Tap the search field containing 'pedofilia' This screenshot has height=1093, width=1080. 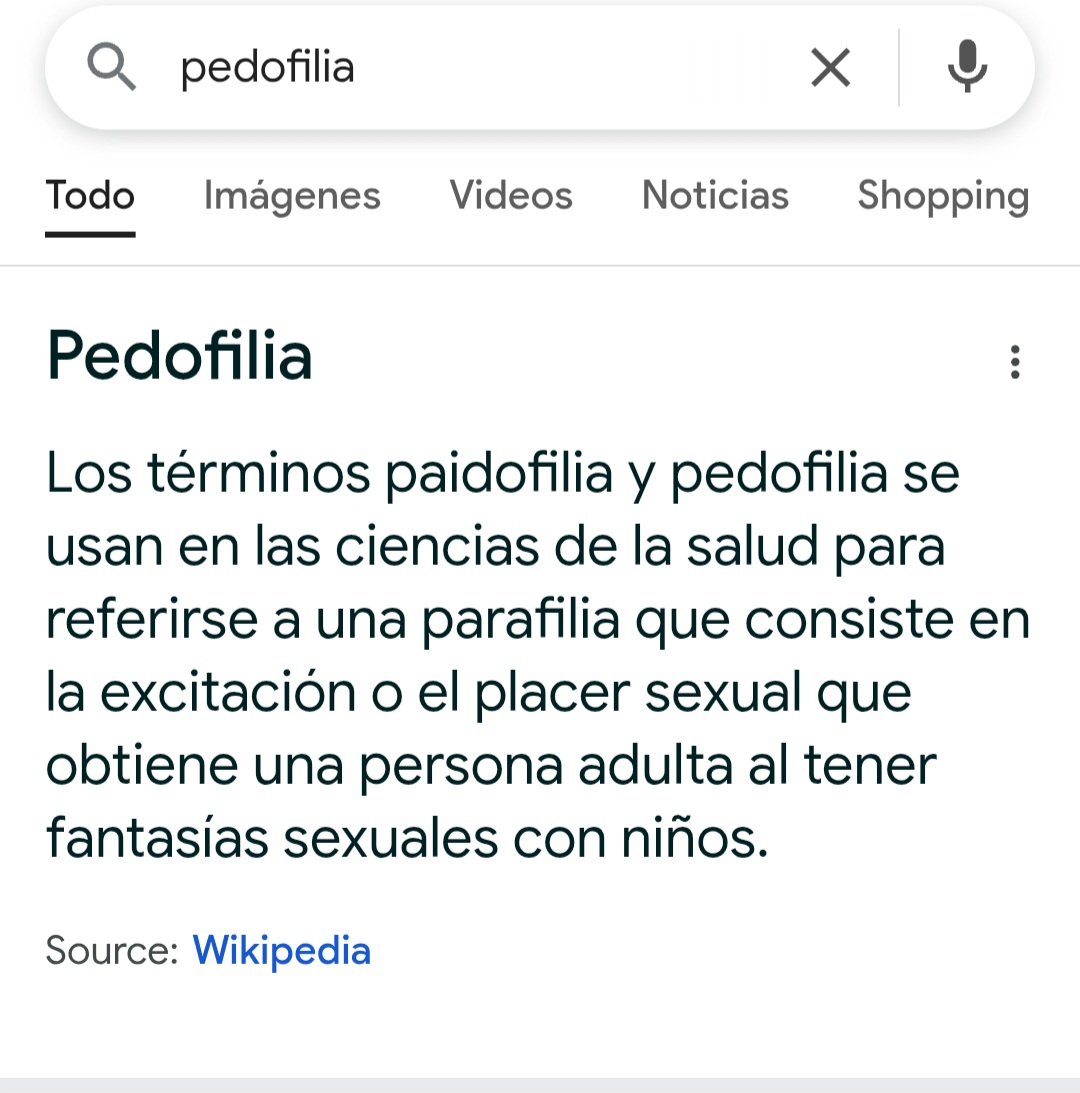click(450, 68)
